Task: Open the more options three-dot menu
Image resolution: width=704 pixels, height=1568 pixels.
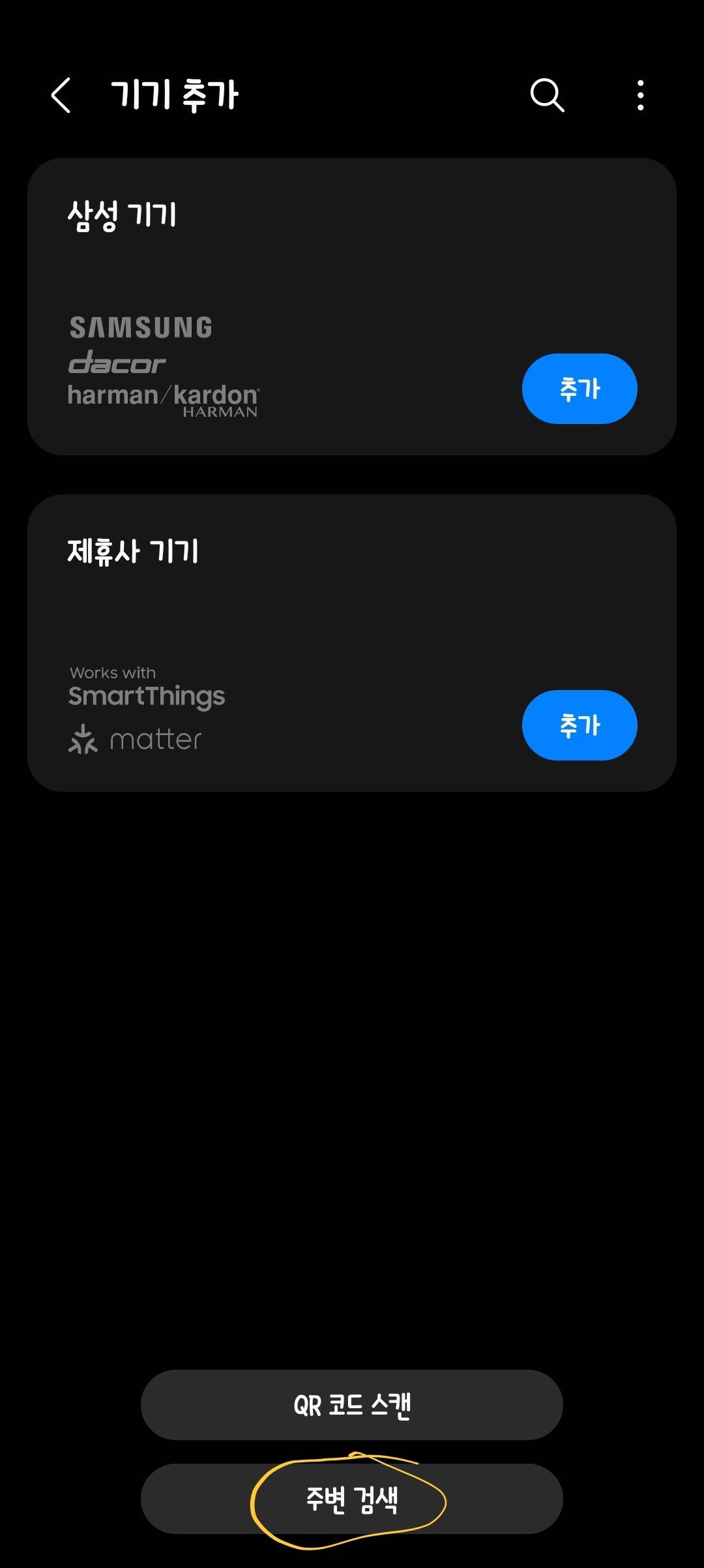Action: pyautogui.click(x=641, y=95)
